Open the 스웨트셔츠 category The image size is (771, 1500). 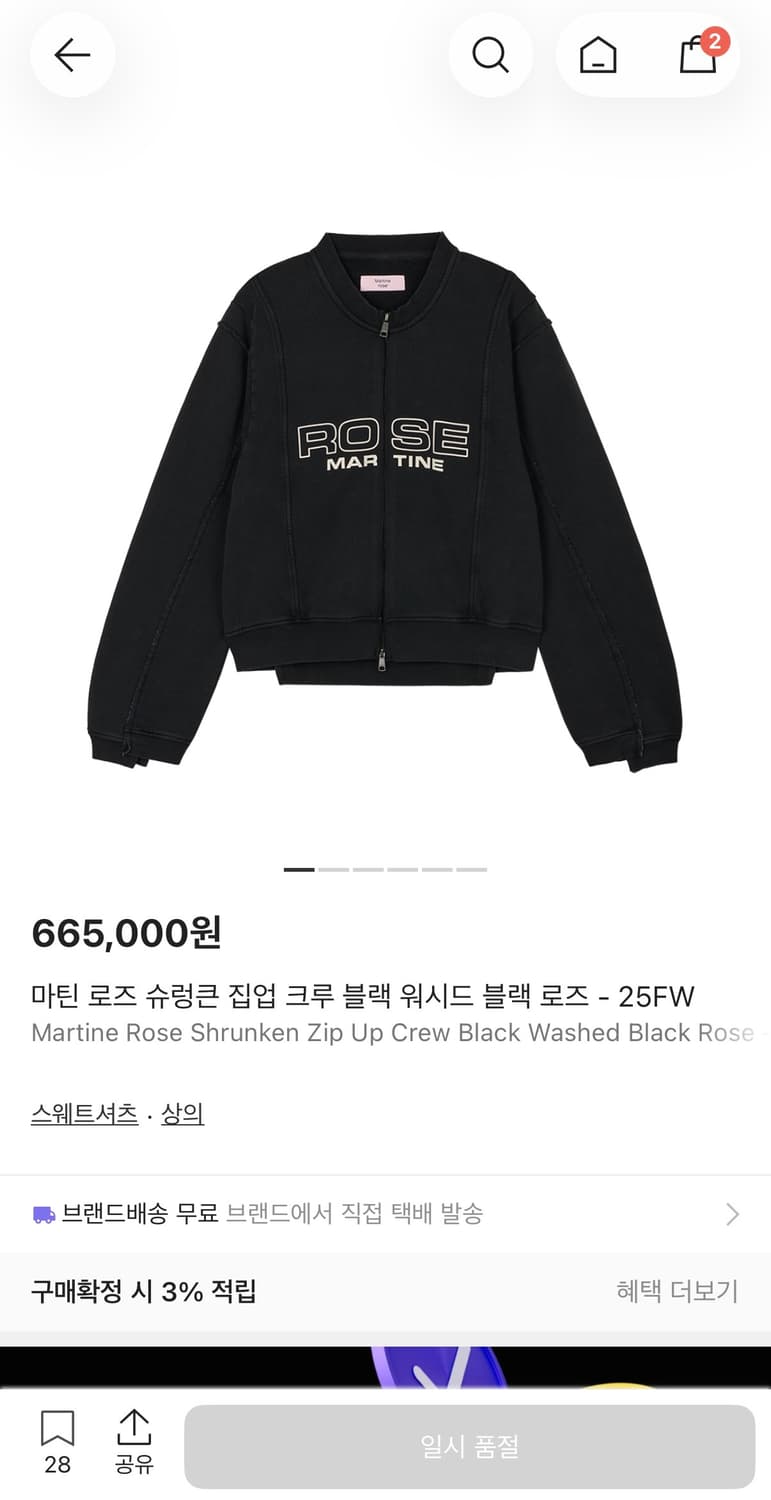click(83, 1112)
